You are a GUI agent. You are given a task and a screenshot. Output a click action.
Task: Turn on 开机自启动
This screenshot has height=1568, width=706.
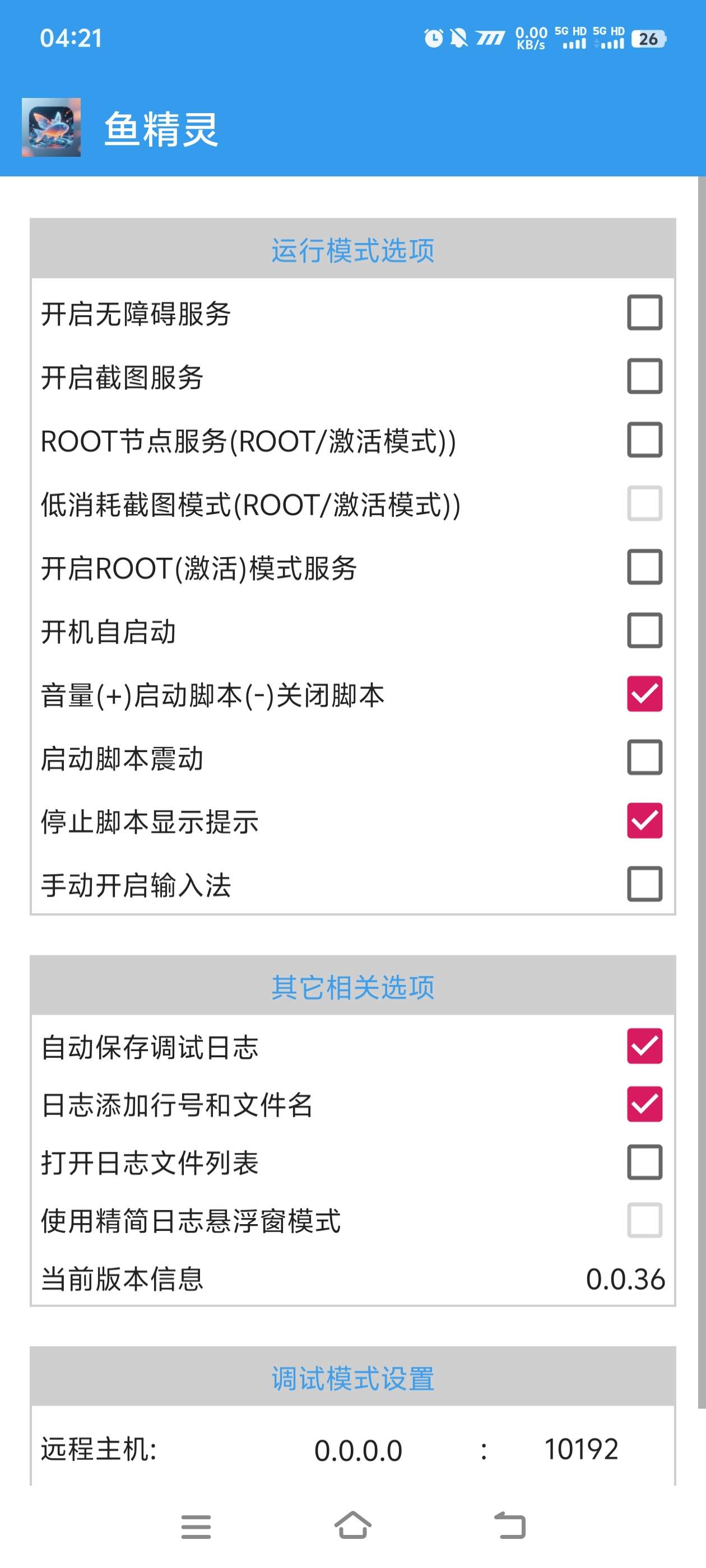pos(644,630)
